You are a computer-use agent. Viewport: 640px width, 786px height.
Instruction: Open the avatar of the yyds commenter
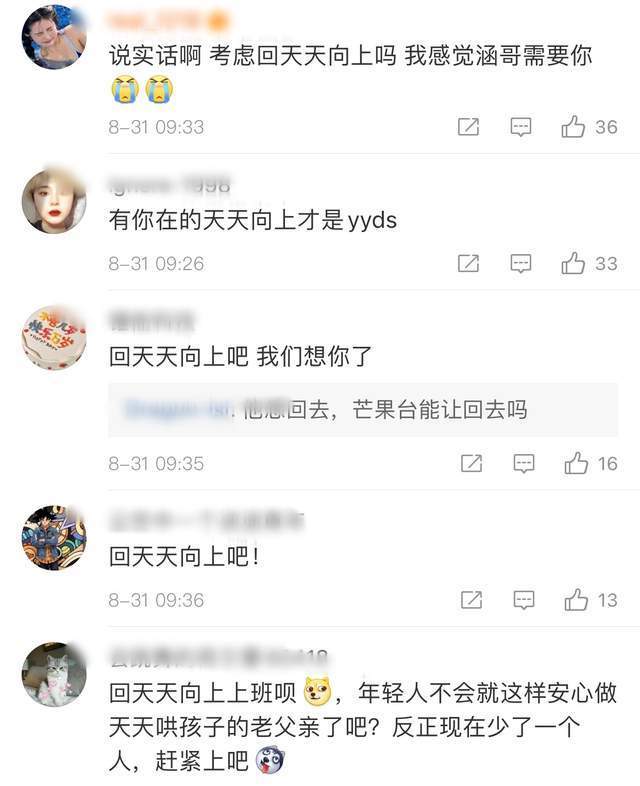click(x=54, y=202)
